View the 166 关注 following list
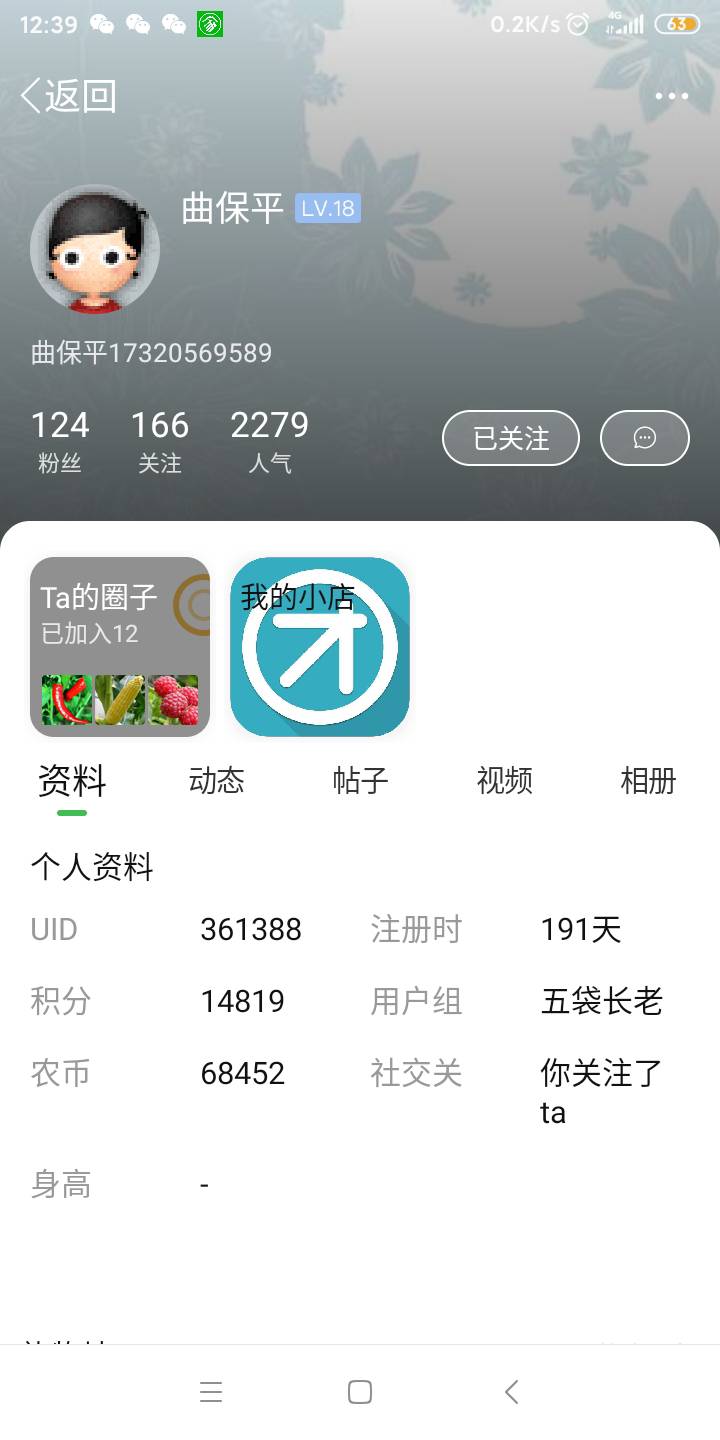Screen dimensions: 720x1440 click(x=160, y=441)
